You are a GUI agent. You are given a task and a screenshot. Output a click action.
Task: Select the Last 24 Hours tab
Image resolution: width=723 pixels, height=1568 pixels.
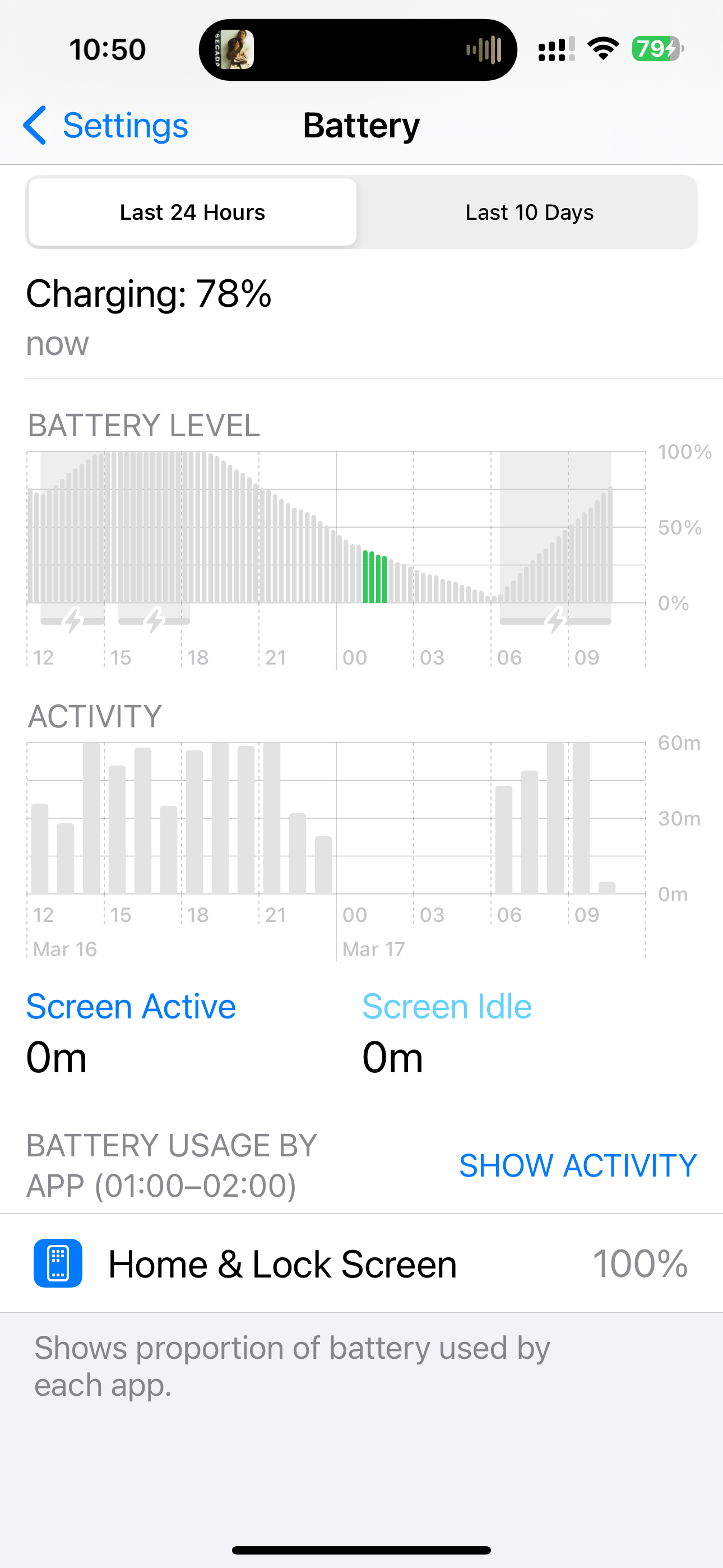click(192, 212)
